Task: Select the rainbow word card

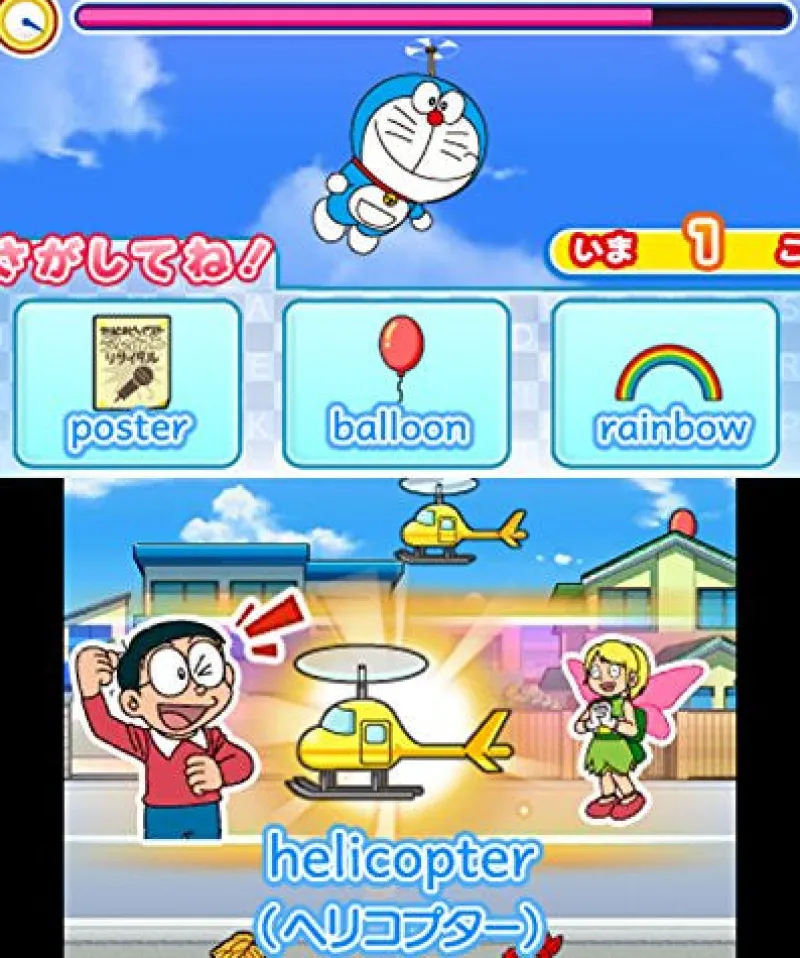Action: 667,383
